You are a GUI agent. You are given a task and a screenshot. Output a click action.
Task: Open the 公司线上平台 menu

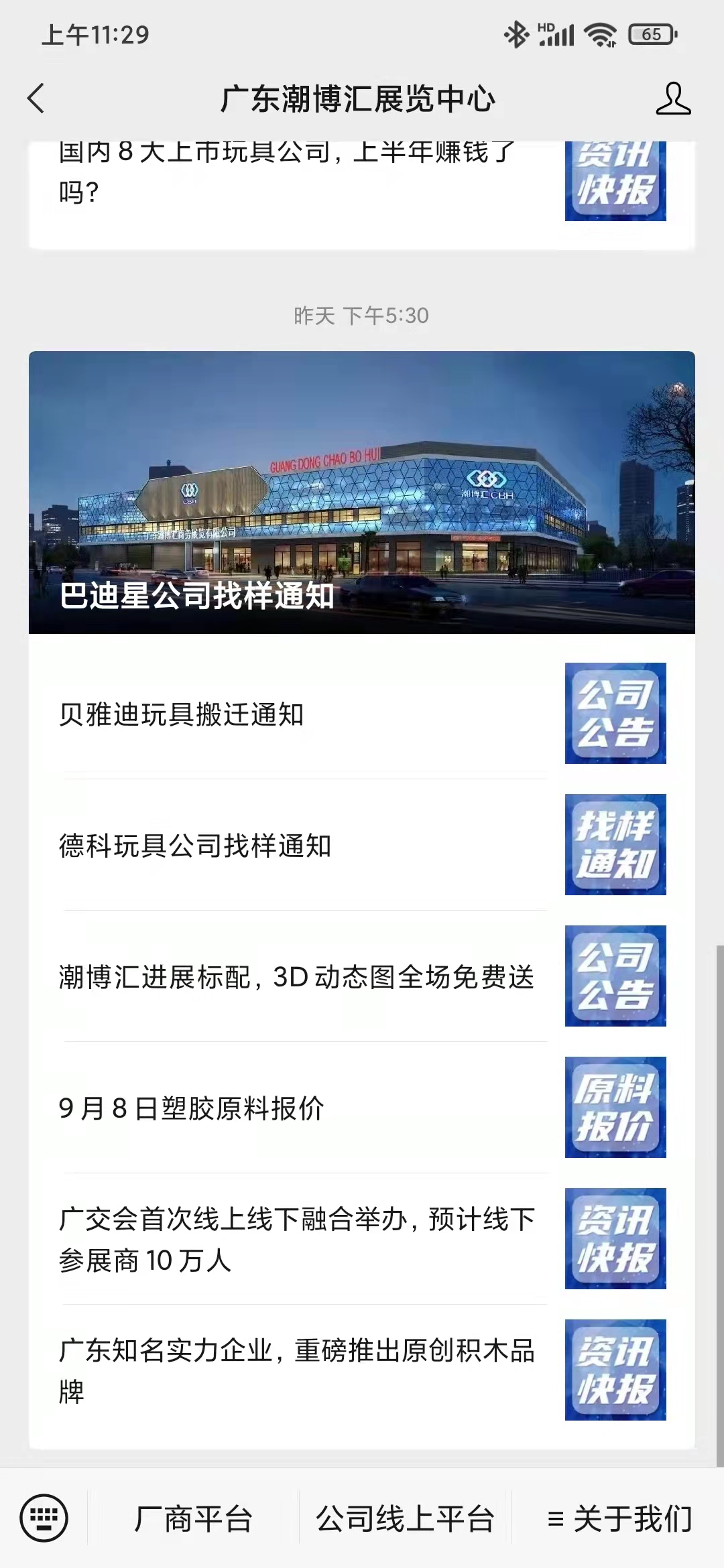point(405,1518)
